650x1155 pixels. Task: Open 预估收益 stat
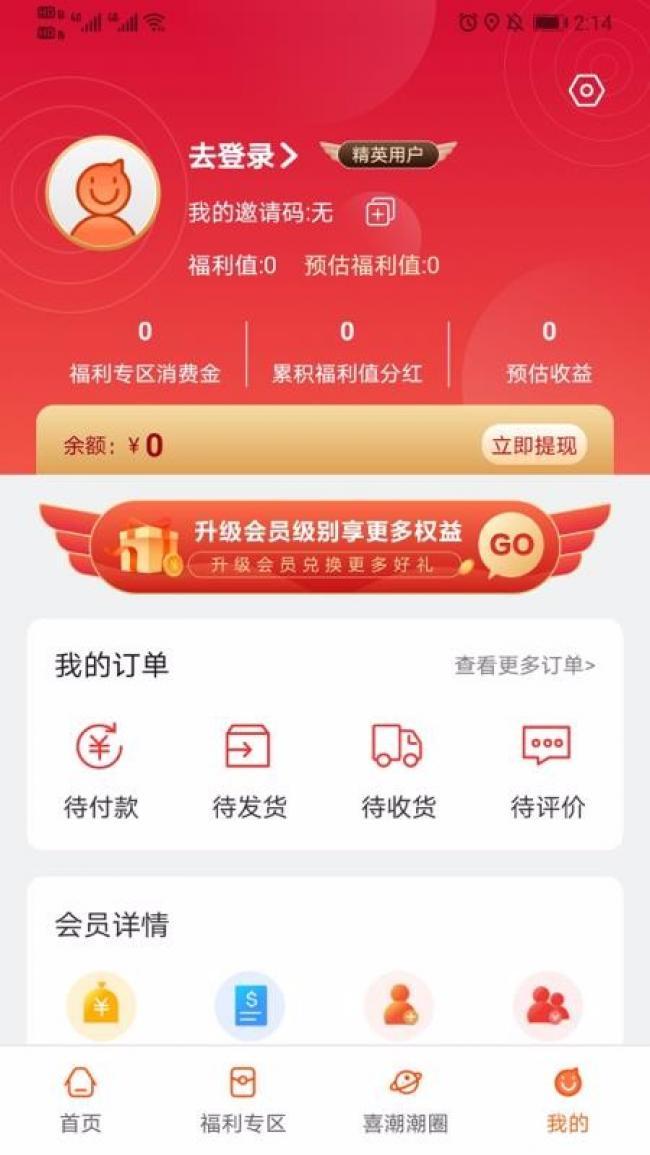549,354
